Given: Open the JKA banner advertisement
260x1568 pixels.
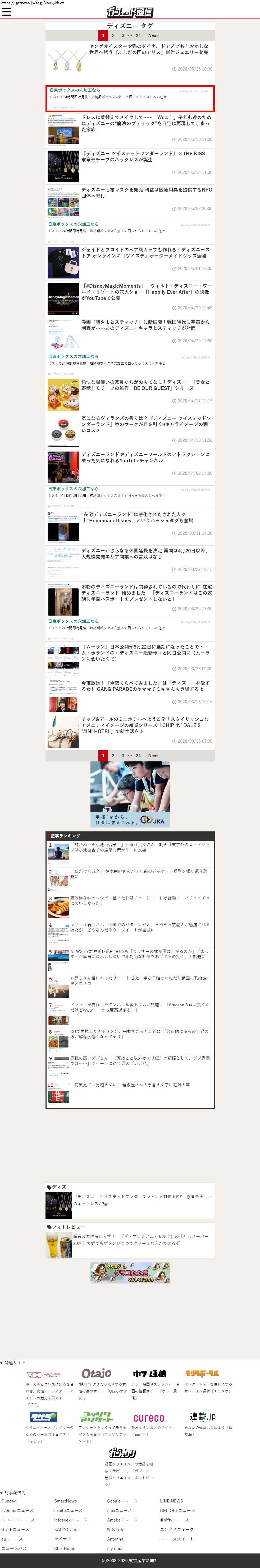Looking at the screenshot, I should pos(130,794).
